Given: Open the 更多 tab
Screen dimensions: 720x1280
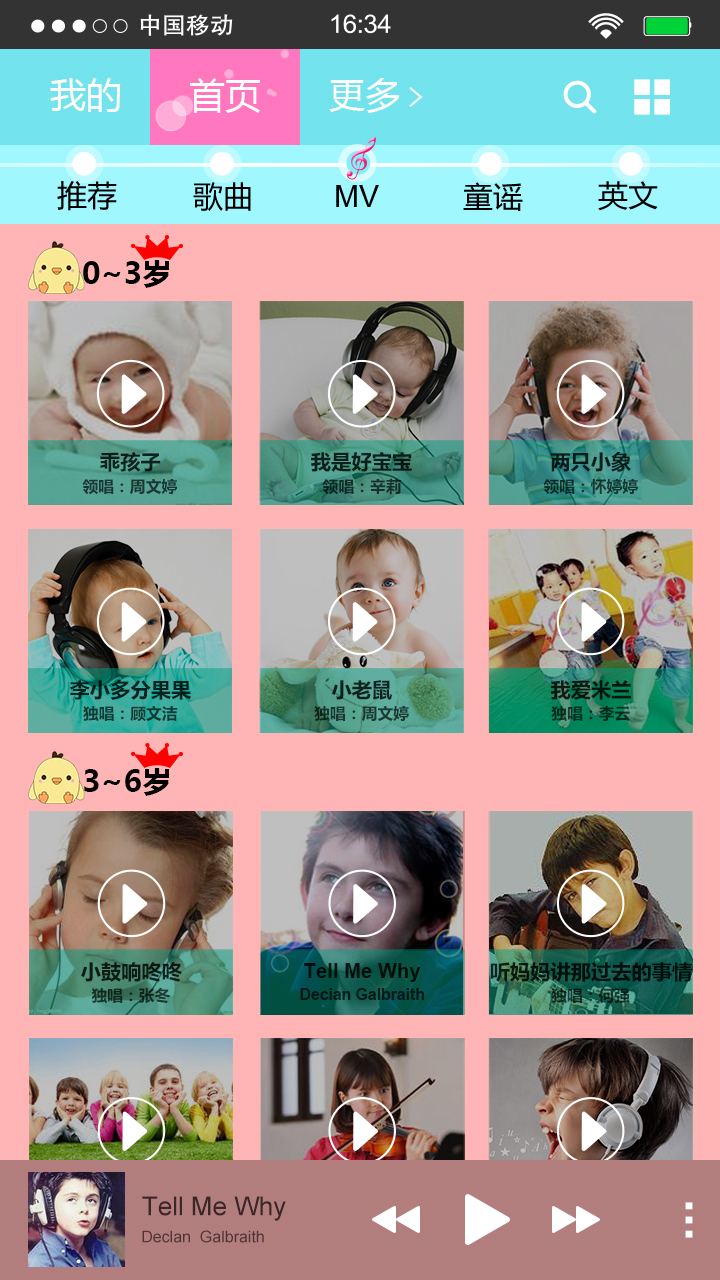Looking at the screenshot, I should tap(375, 96).
